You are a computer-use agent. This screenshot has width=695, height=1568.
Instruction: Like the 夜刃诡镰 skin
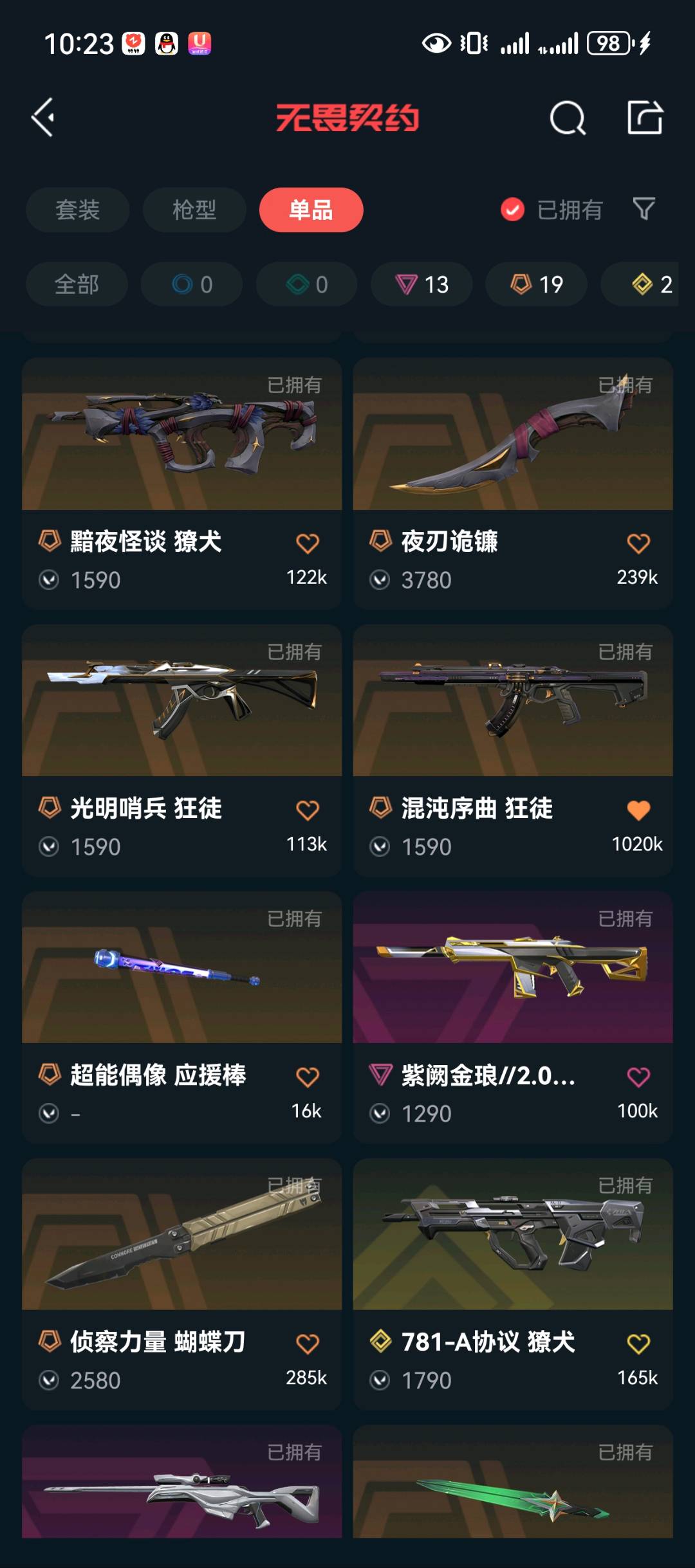(x=638, y=543)
